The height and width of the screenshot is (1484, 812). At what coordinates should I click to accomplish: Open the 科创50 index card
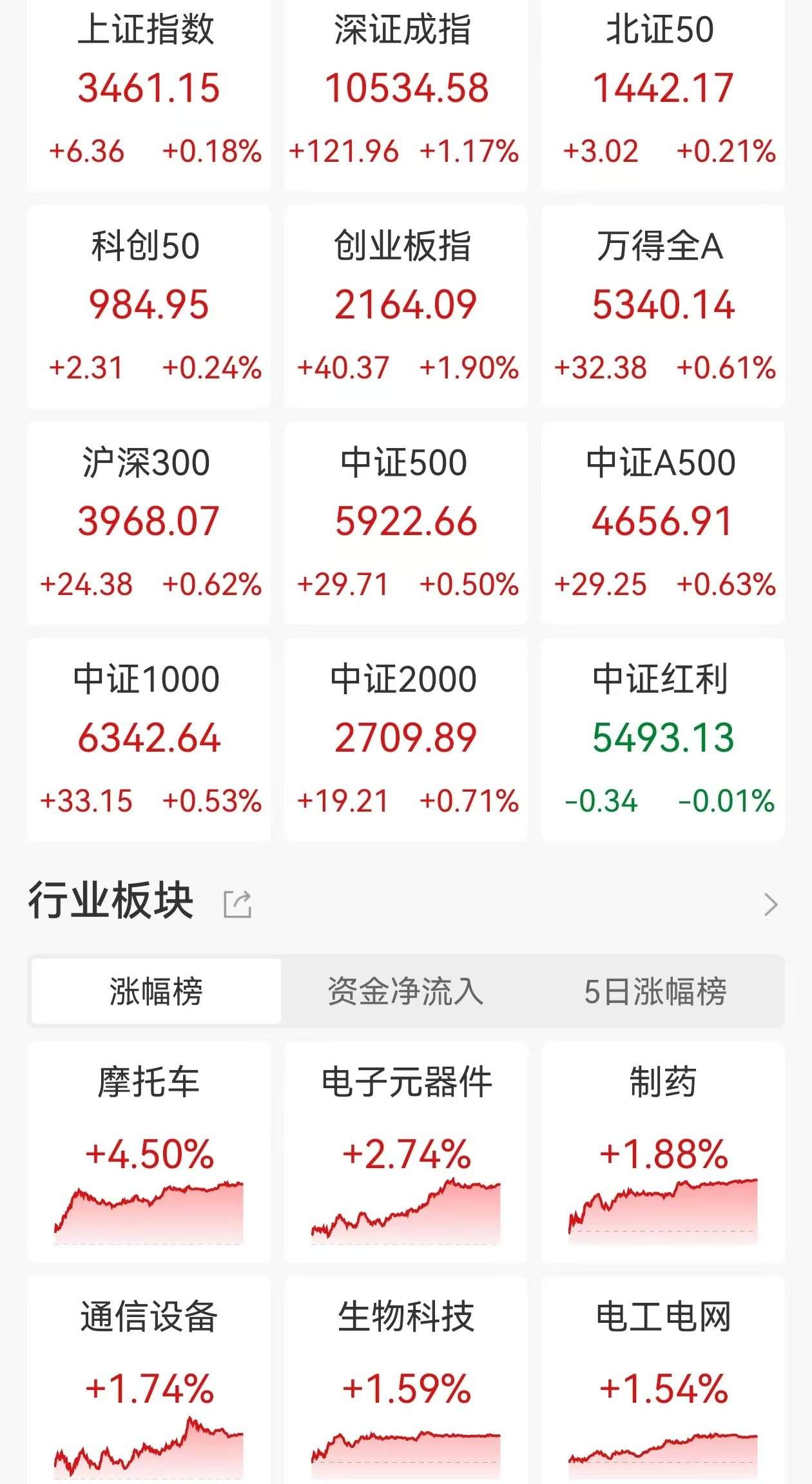tap(149, 306)
